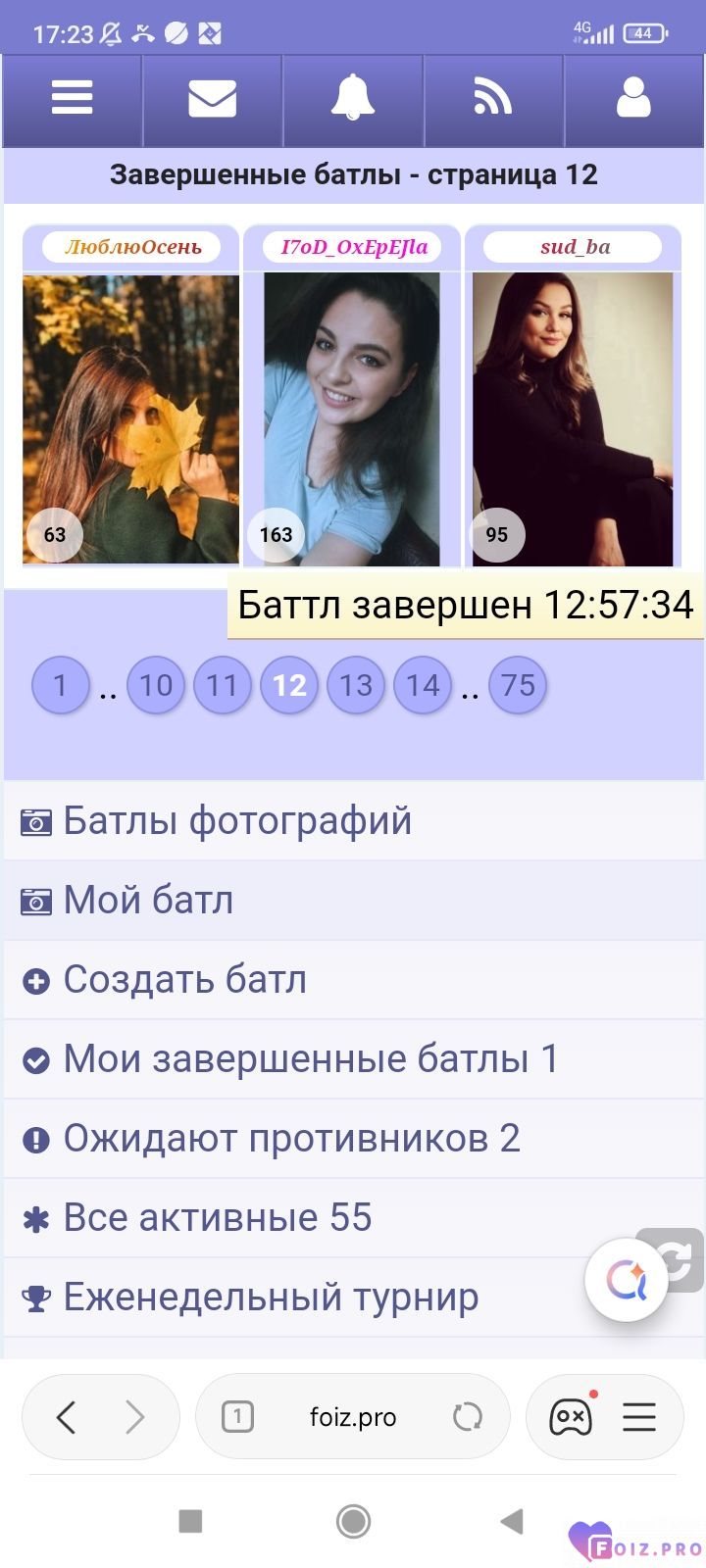The height and width of the screenshot is (1568, 706).
Task: View the battle photo of sud_ba
Action: [x=573, y=418]
